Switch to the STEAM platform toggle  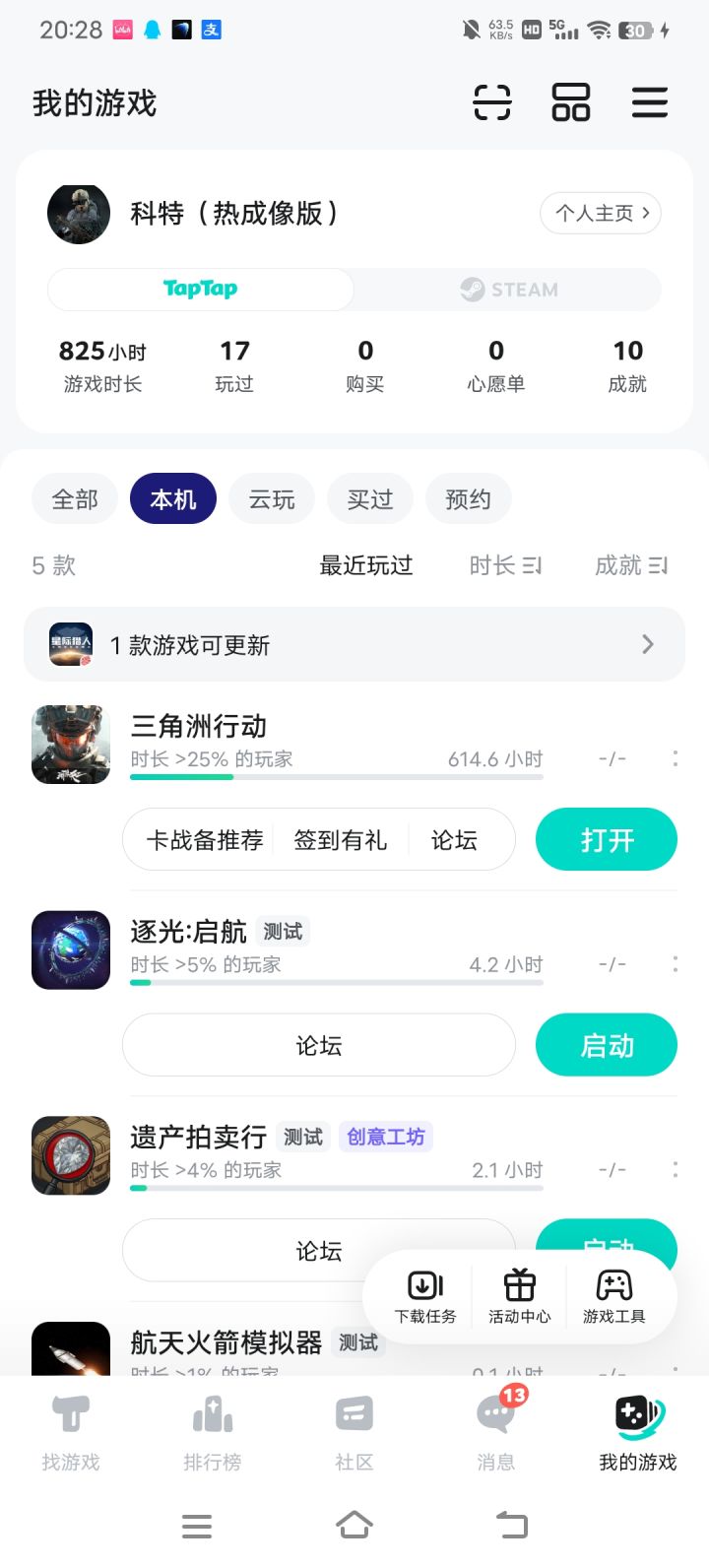(x=508, y=289)
